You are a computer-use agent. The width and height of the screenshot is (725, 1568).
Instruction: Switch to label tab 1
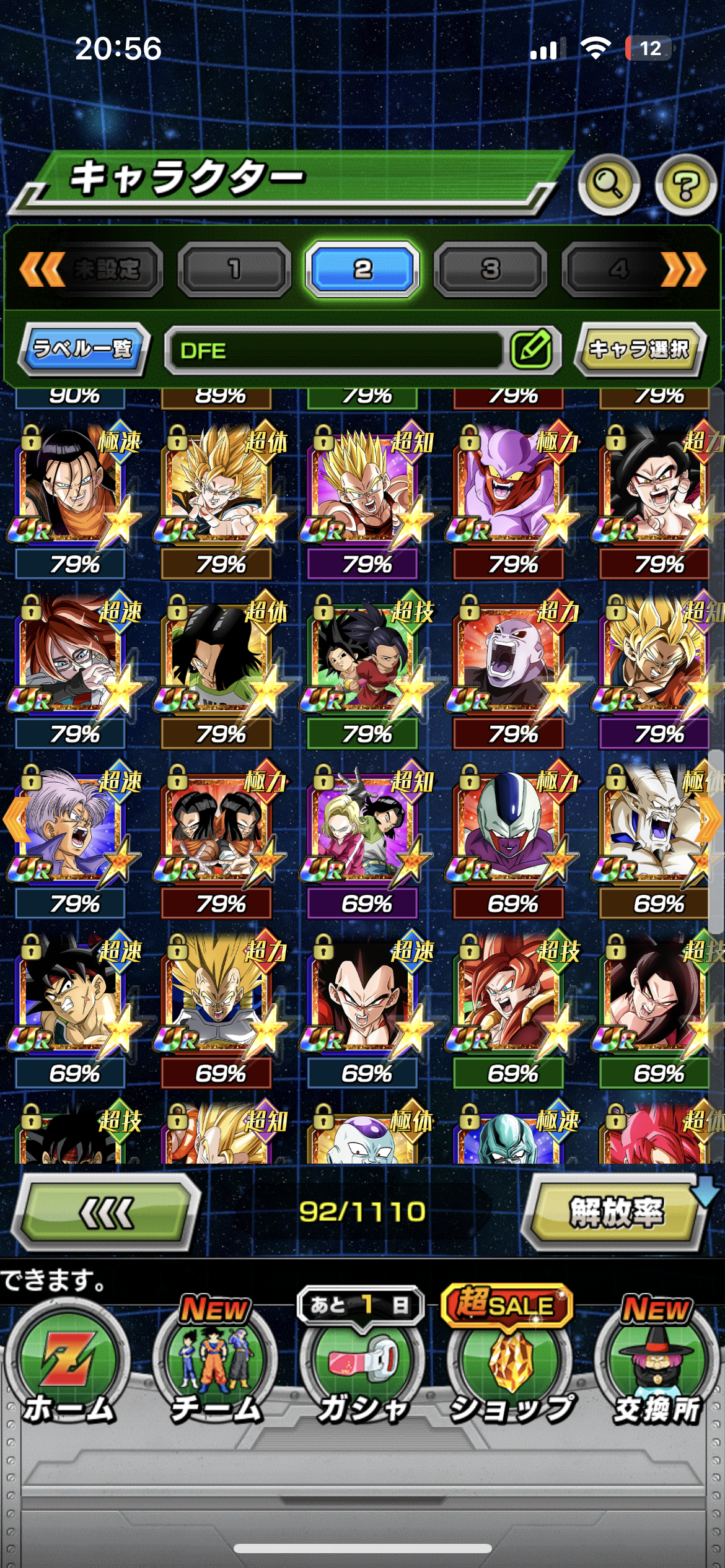point(234,269)
